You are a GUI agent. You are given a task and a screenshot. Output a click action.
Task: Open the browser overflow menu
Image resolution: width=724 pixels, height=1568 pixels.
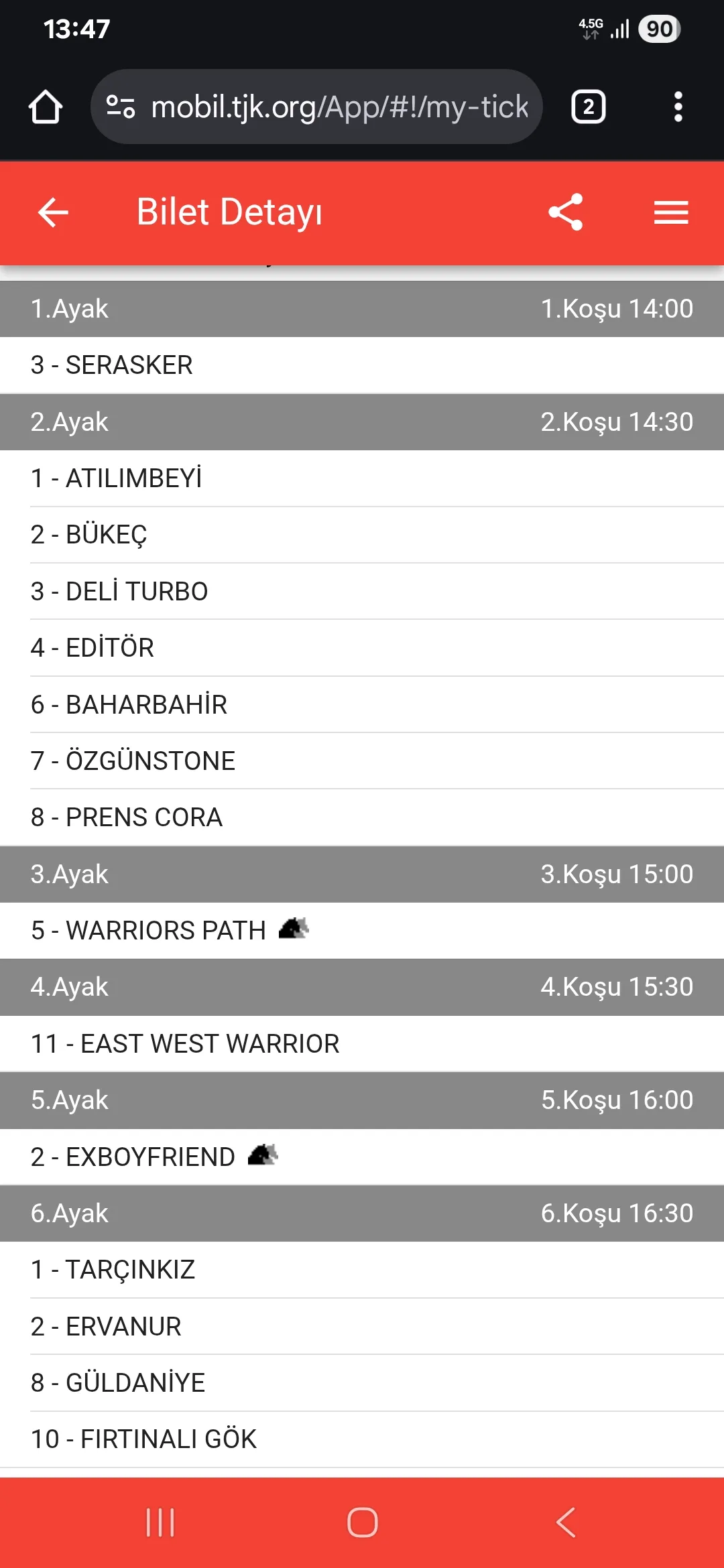(678, 107)
